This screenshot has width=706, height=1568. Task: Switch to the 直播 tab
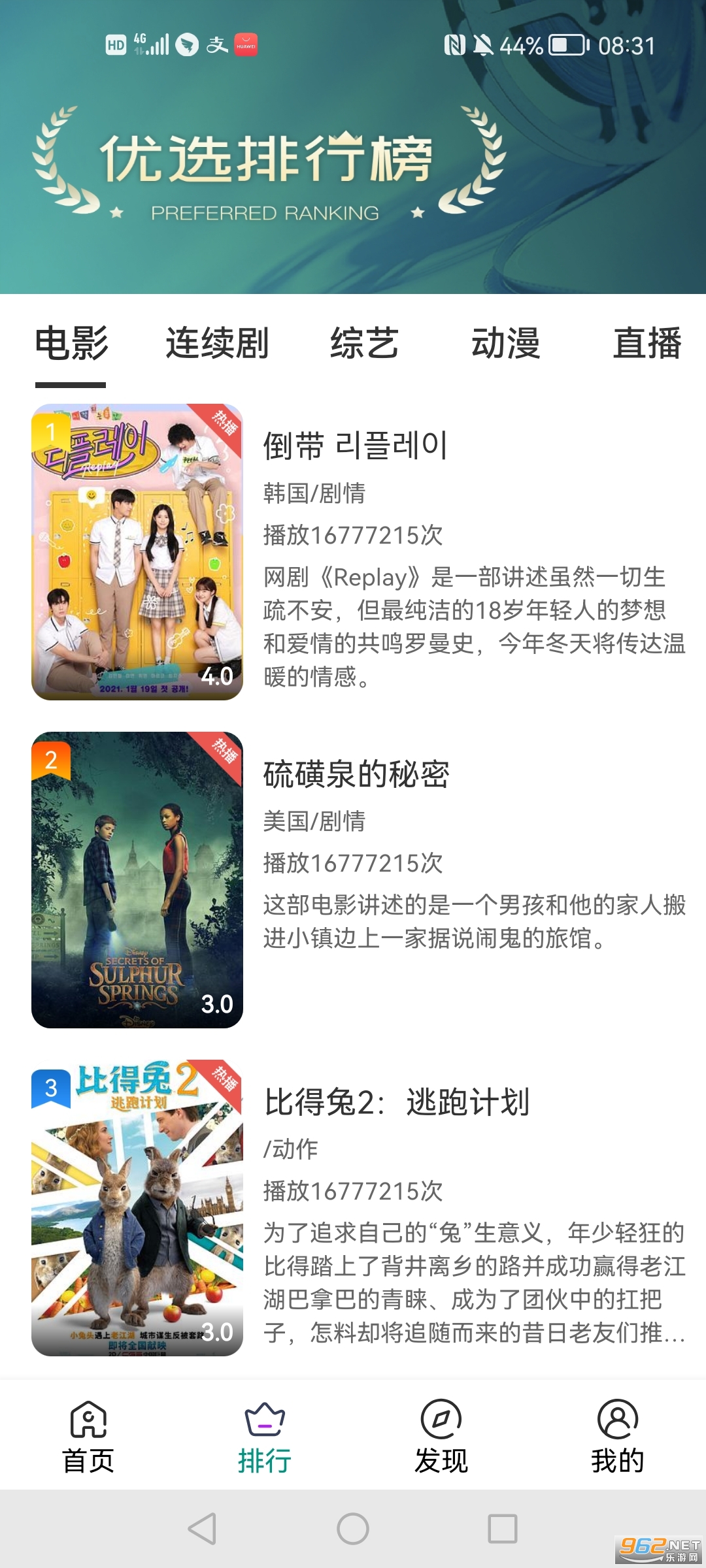tap(647, 343)
